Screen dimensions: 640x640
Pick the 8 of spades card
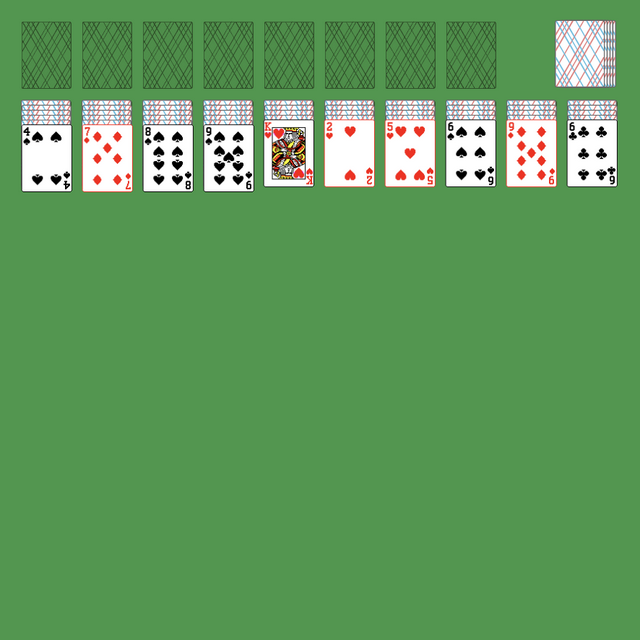click(168, 157)
